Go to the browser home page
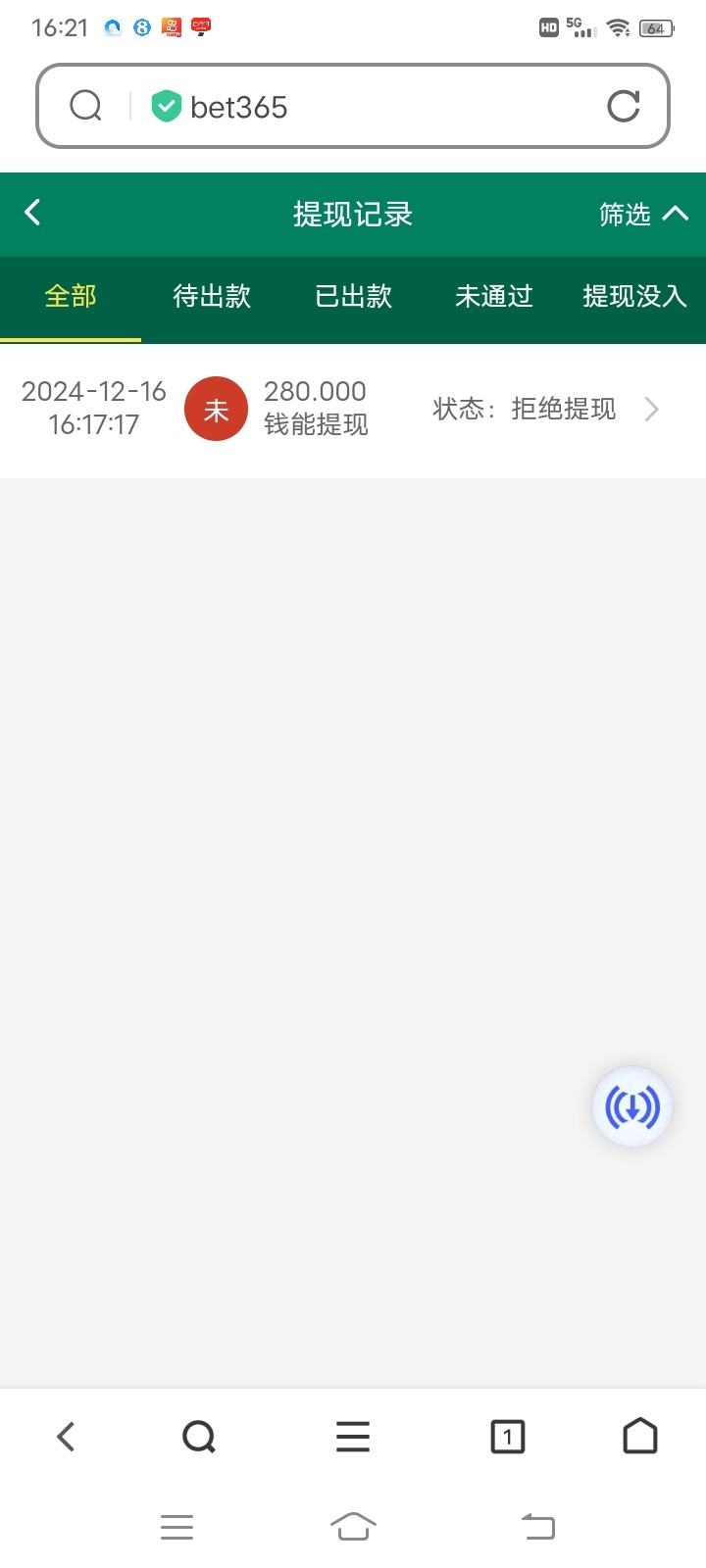Viewport: 706px width, 1568px height. 640,1437
